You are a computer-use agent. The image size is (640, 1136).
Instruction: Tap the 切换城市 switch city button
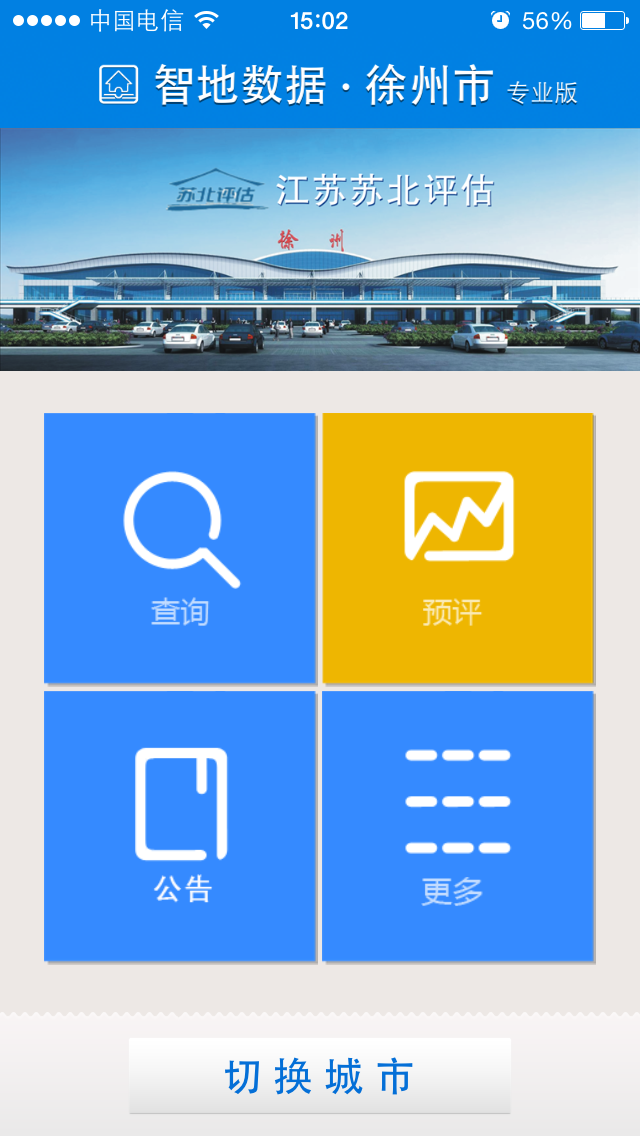[319, 1076]
